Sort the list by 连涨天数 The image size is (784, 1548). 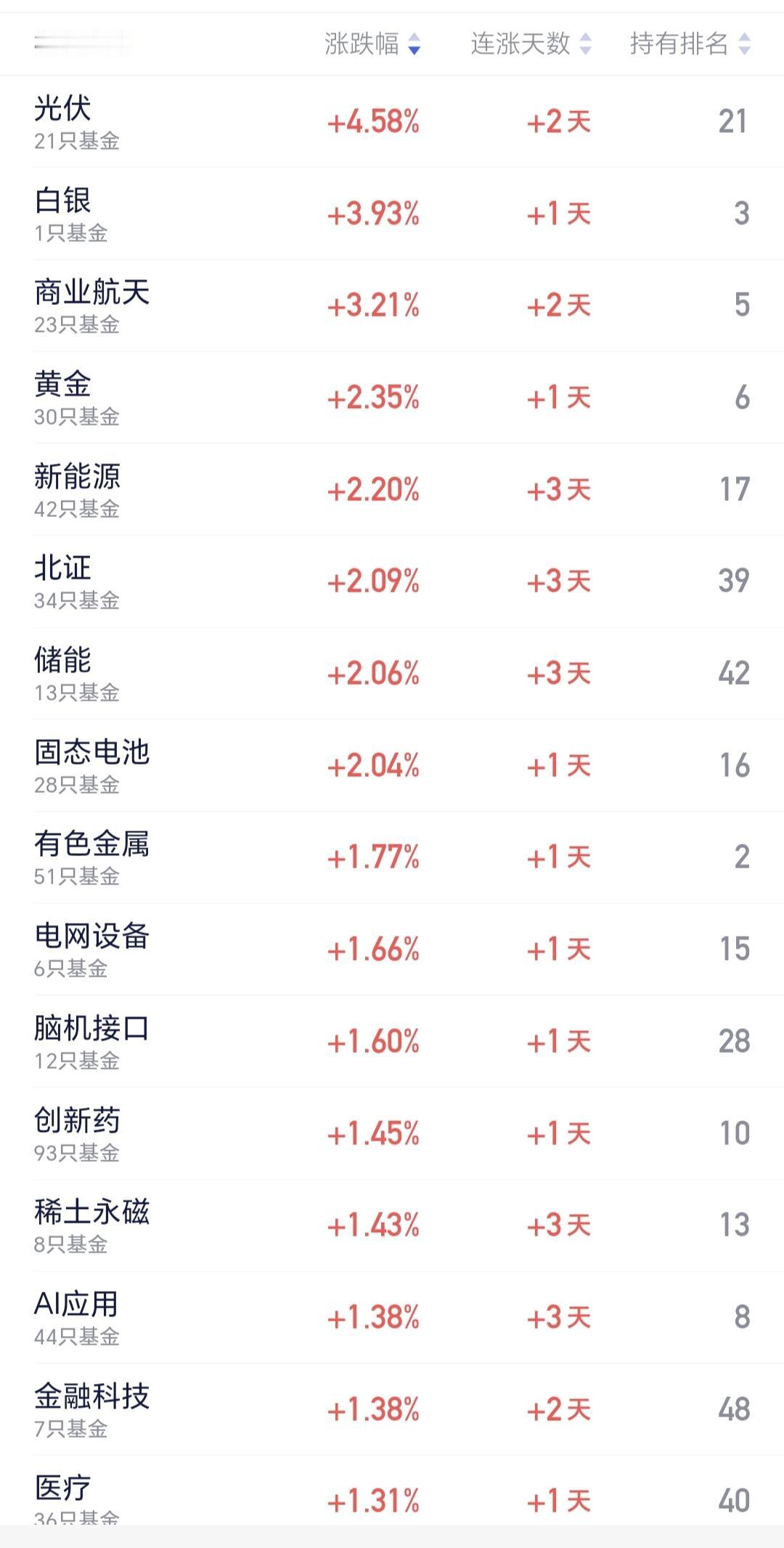coord(530,44)
